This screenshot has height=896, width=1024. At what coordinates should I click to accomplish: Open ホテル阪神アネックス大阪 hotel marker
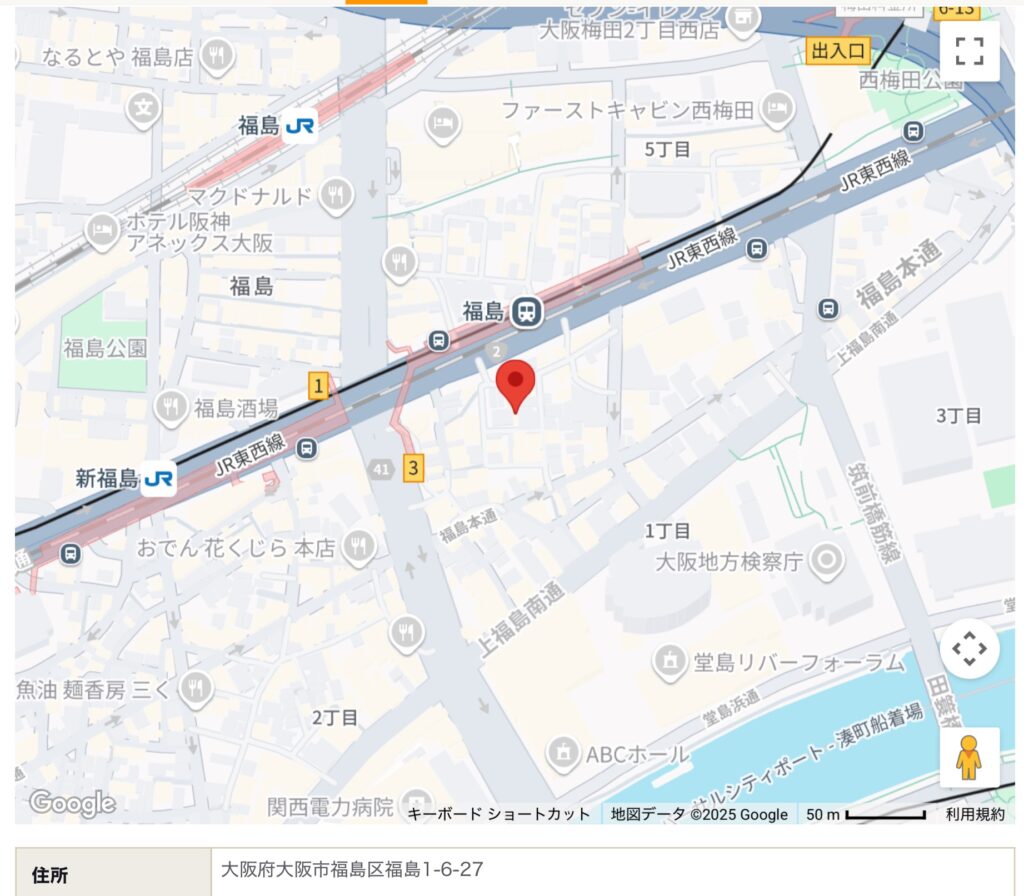pos(102,231)
